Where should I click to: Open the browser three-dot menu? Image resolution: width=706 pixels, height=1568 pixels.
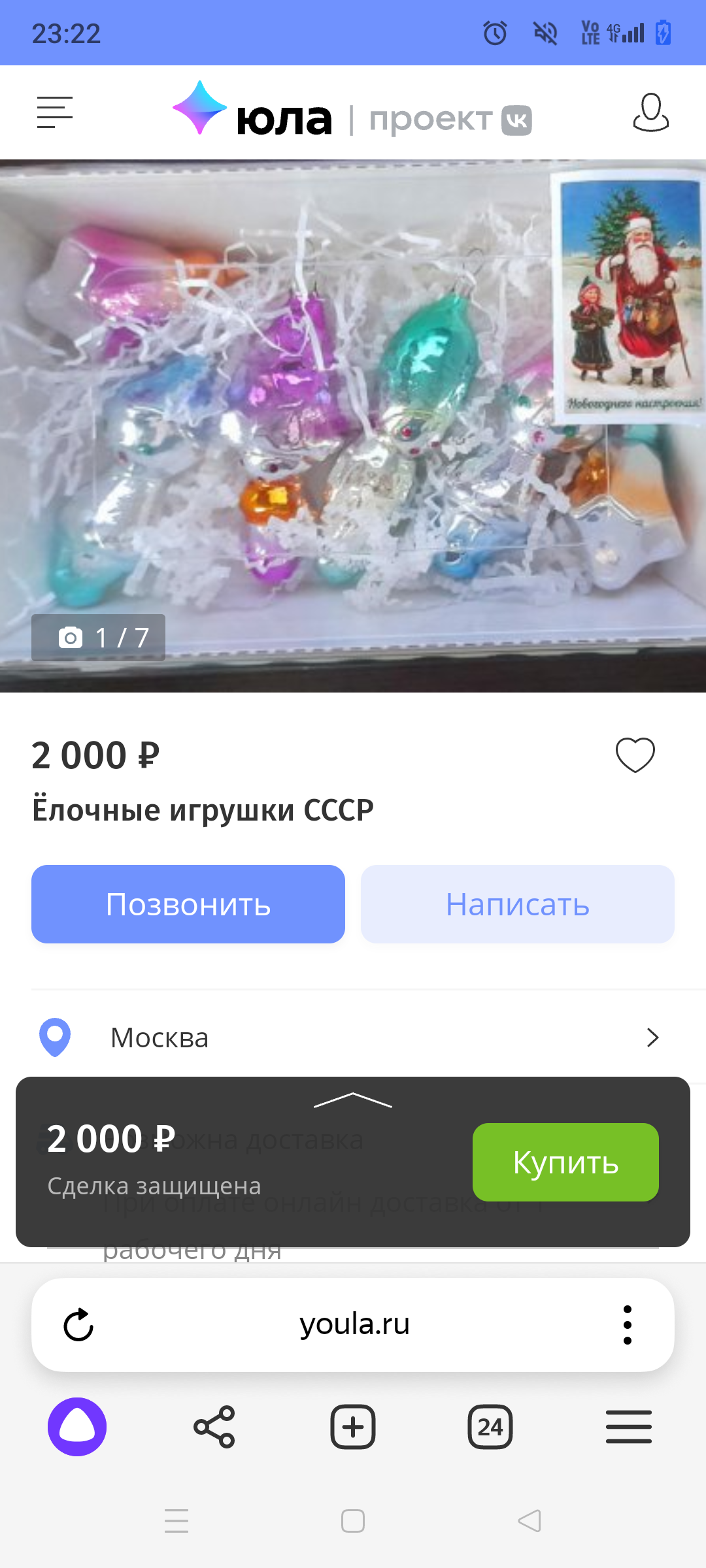(628, 1325)
